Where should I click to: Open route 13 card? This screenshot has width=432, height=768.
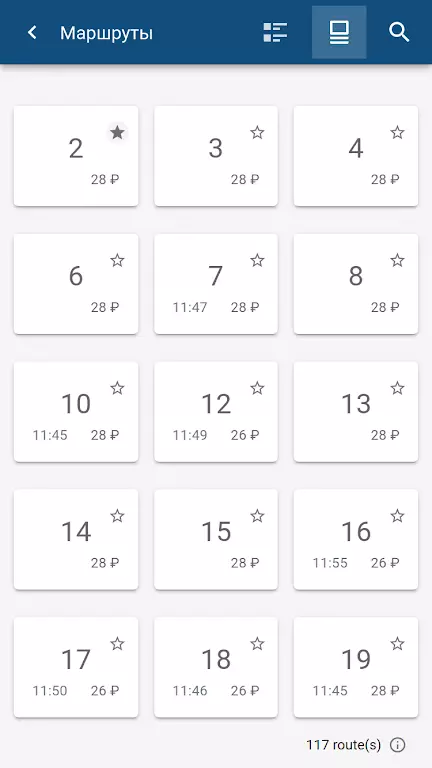[356, 412]
